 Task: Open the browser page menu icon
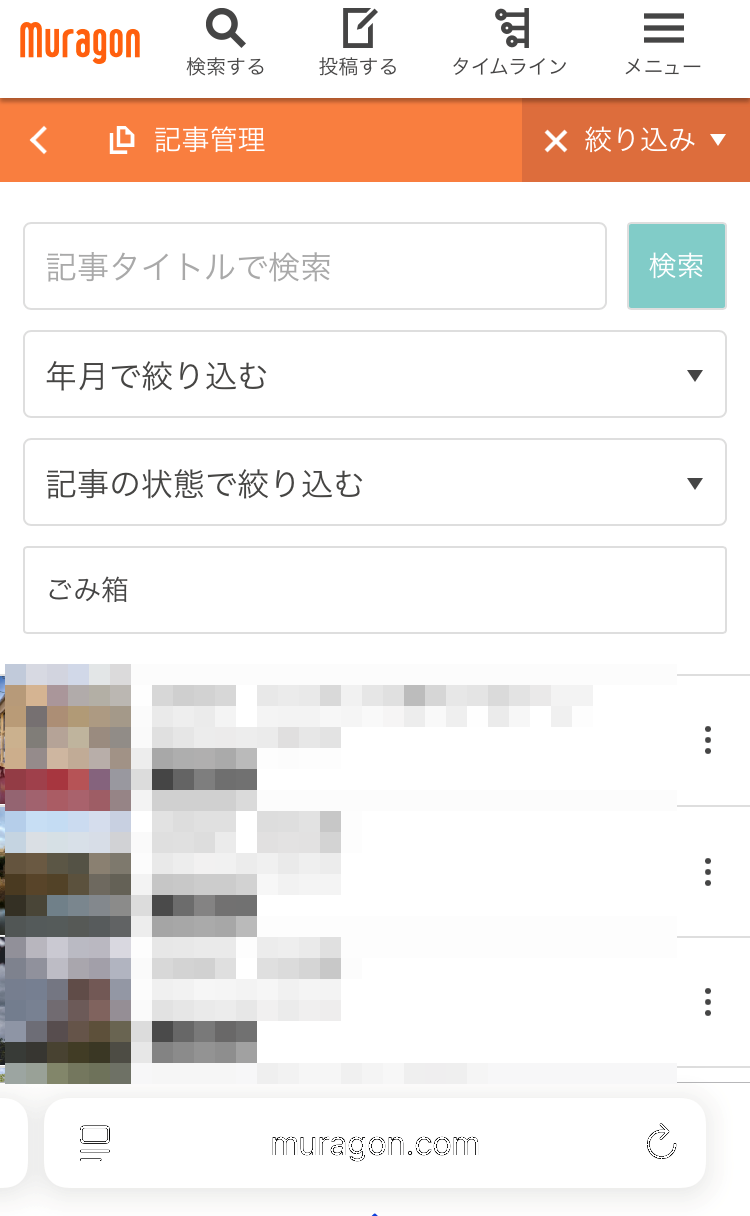tap(95, 1143)
